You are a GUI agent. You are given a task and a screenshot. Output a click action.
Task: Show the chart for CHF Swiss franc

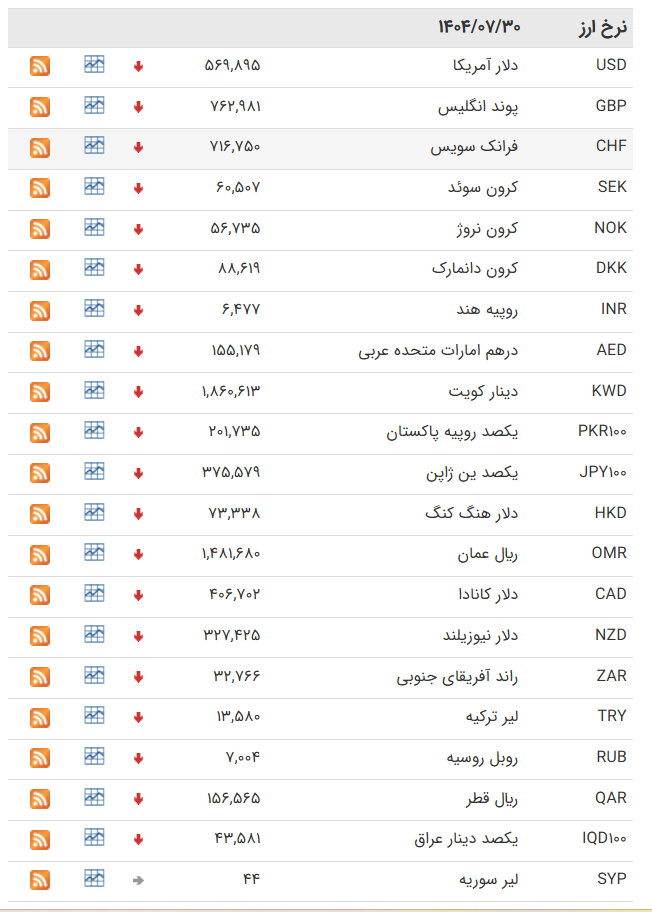(94, 146)
